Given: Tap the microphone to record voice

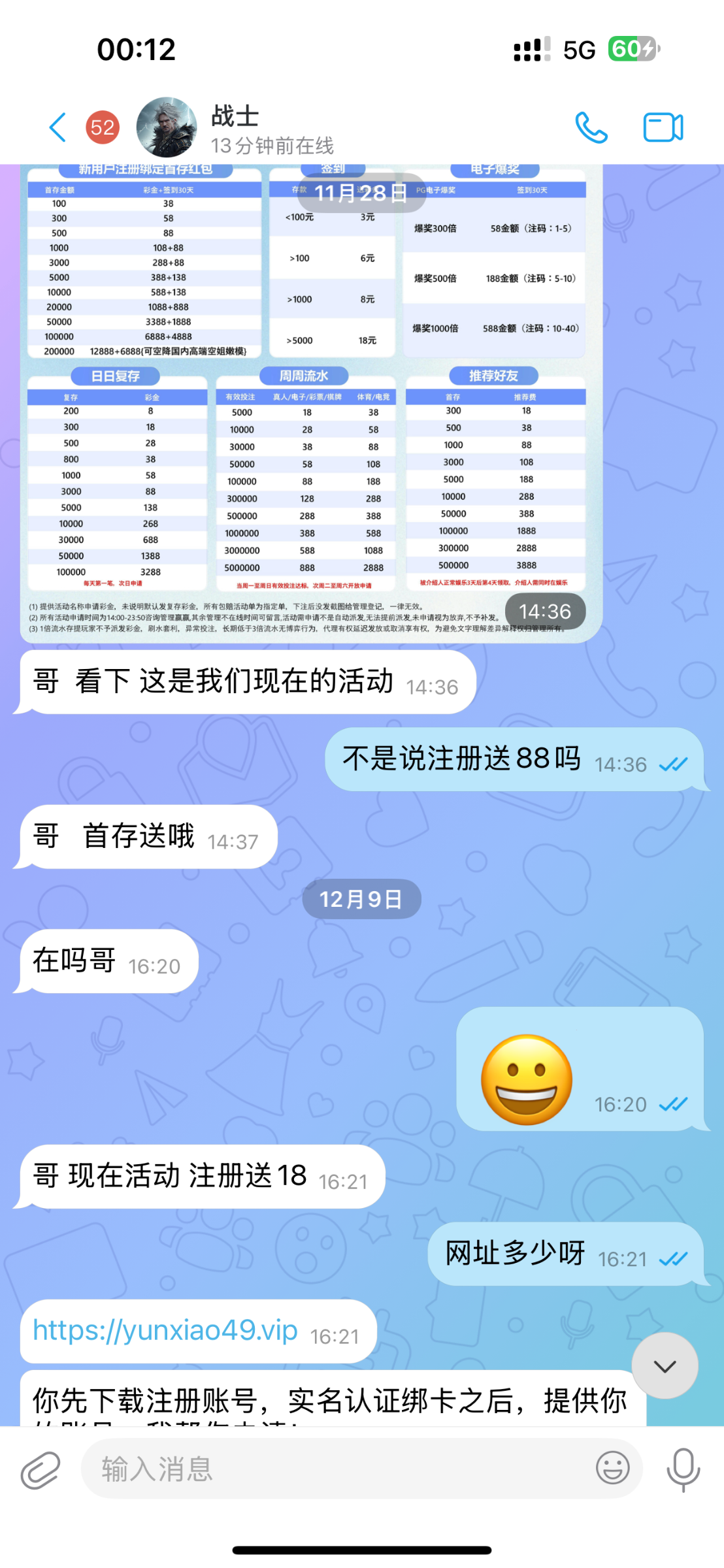Looking at the screenshot, I should 683,1470.
